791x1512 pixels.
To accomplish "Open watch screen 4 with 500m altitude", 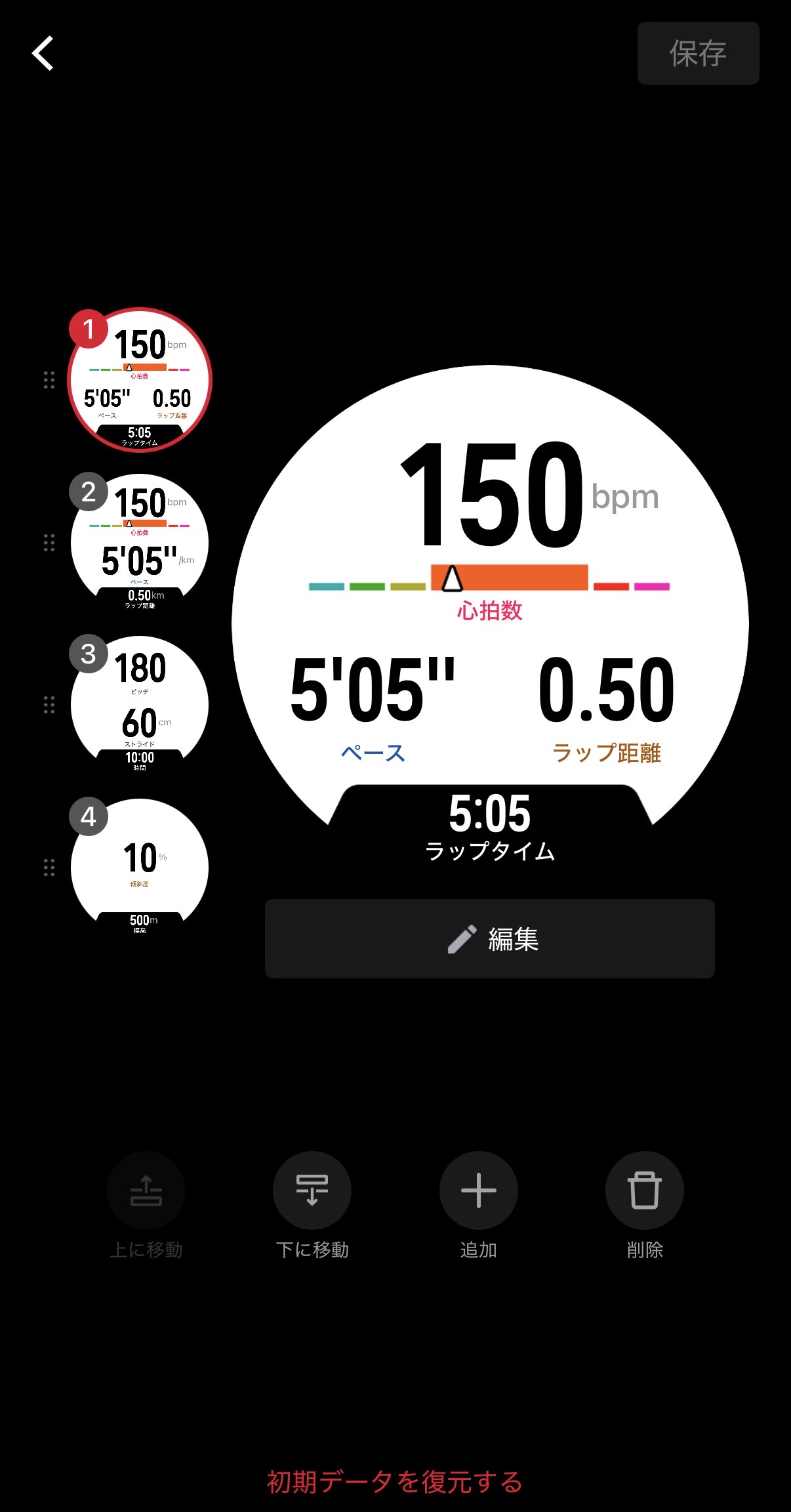I will pos(140,866).
